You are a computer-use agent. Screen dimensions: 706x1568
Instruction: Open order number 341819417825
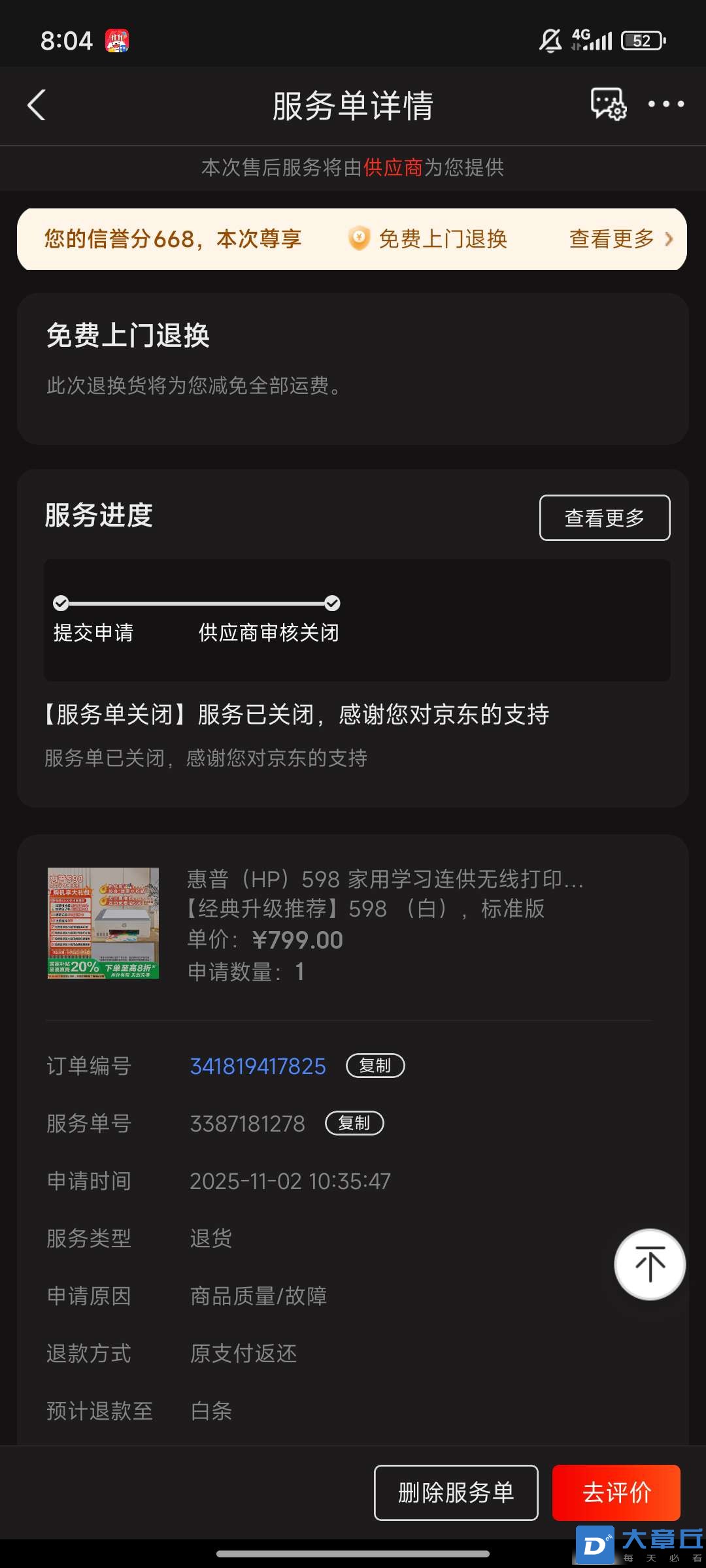258,1066
